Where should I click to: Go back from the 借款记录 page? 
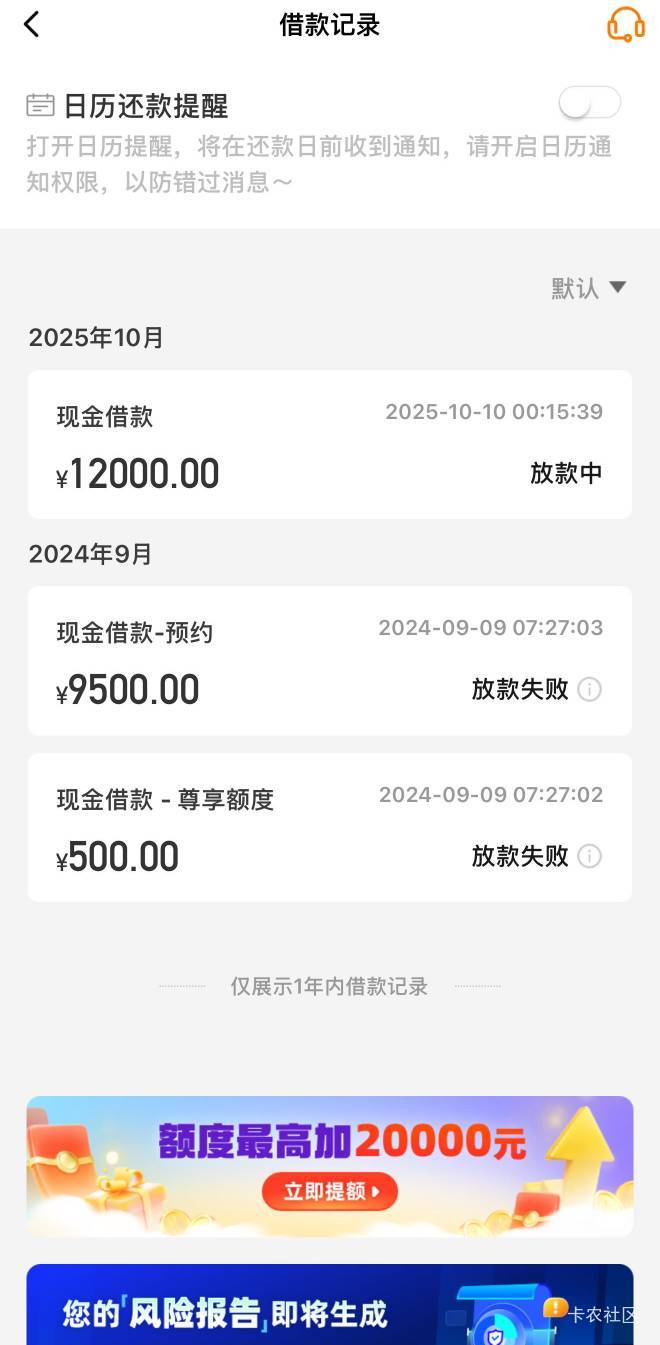click(x=32, y=25)
